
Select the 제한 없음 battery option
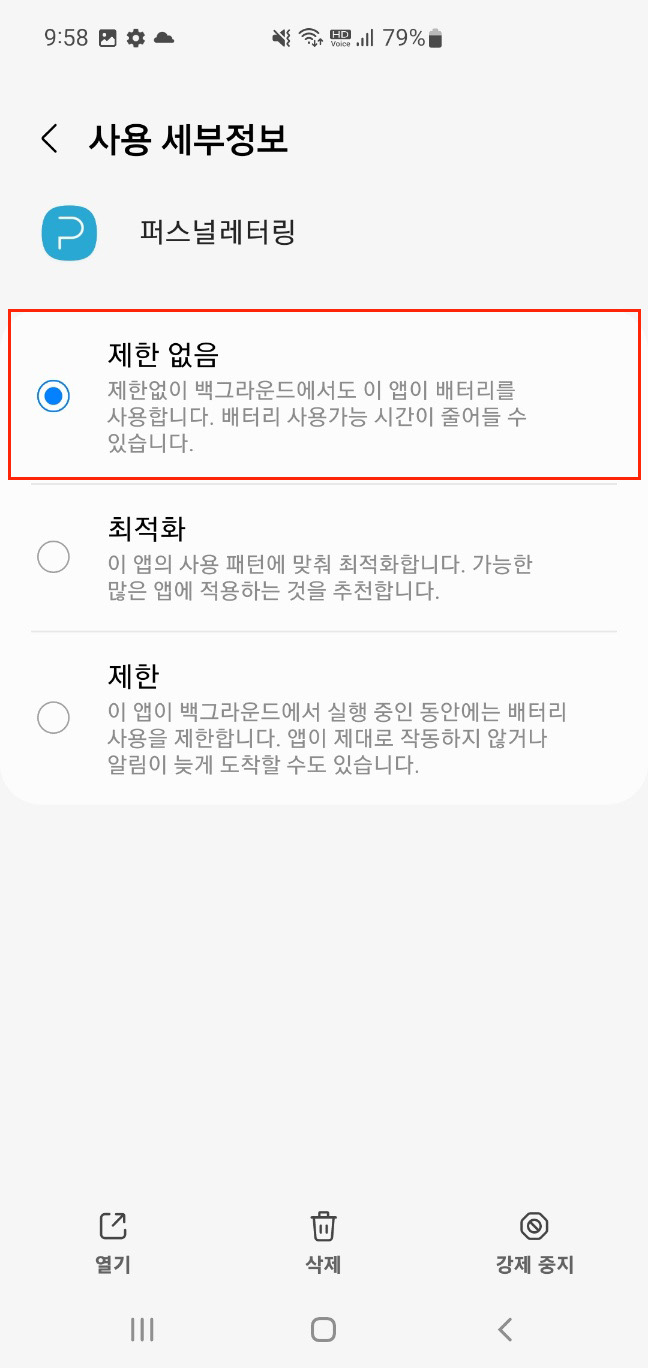(54, 396)
